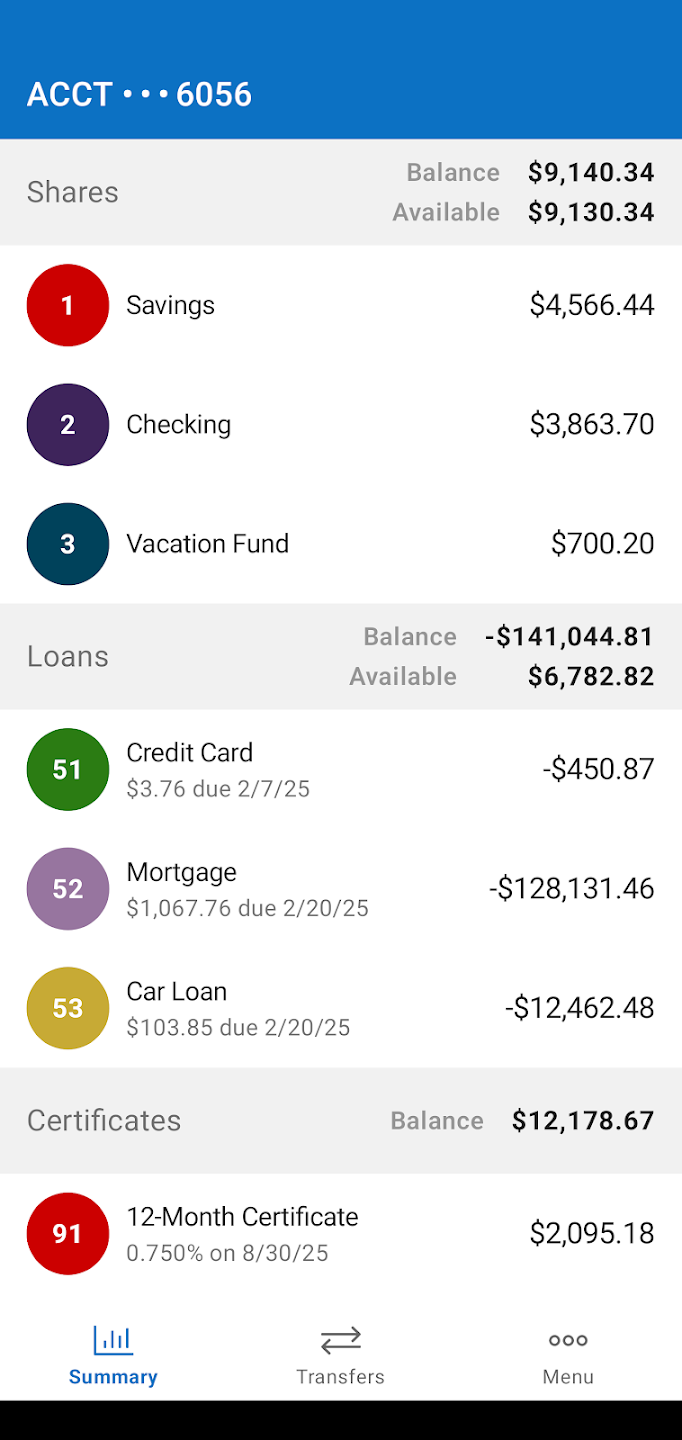View the Vacation Fund account
Viewport: 682px width, 1440px height.
click(341, 544)
